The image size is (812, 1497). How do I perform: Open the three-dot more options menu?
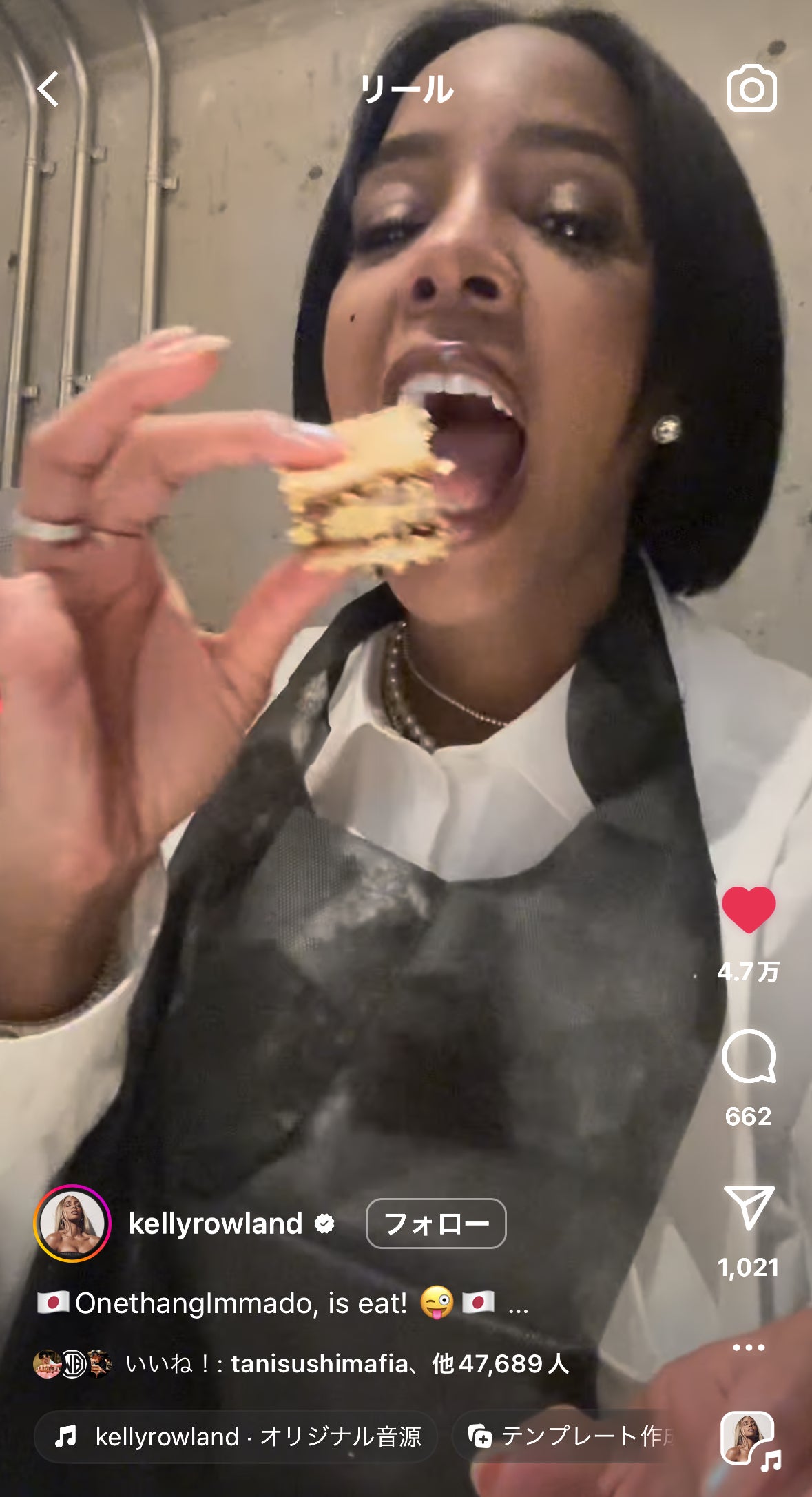click(x=749, y=1347)
